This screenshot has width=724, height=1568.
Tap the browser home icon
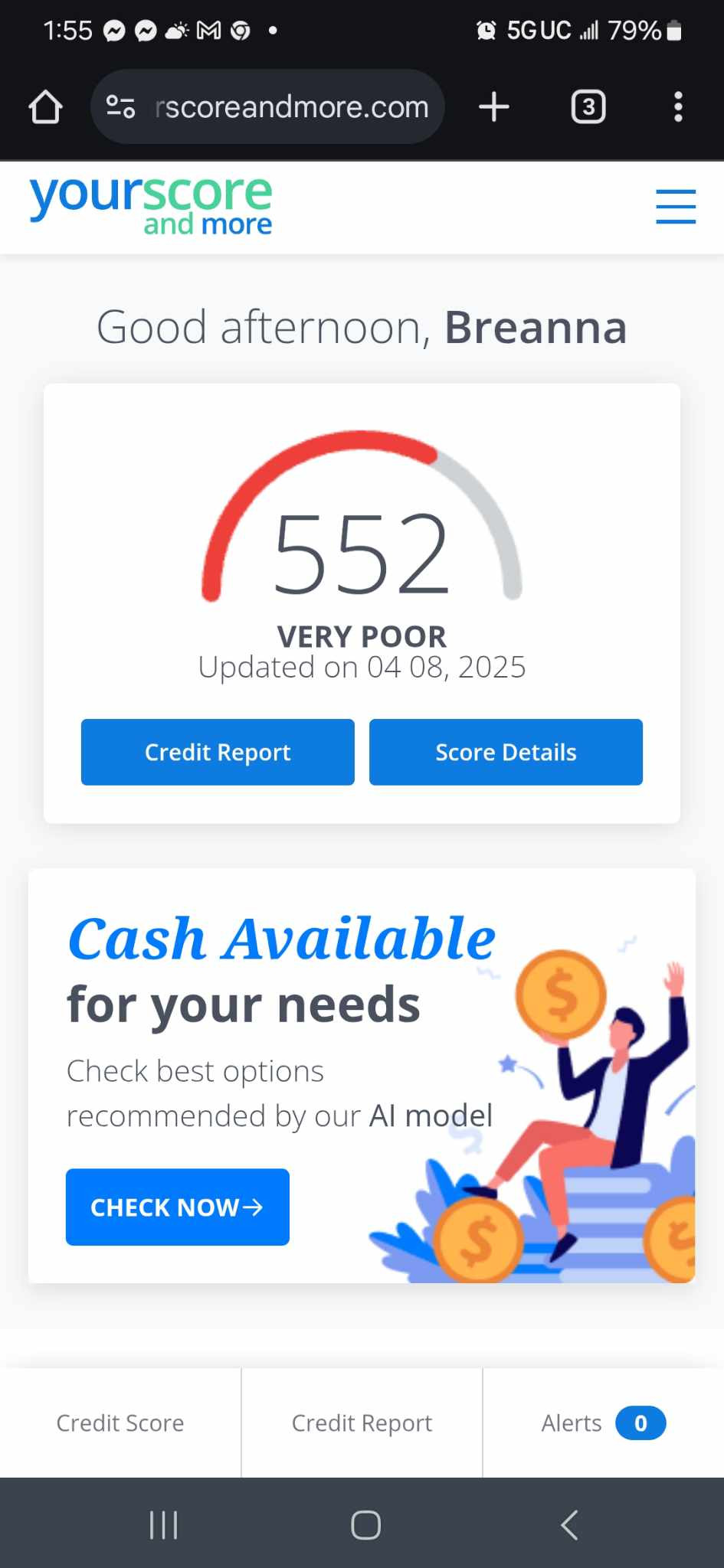(45, 106)
